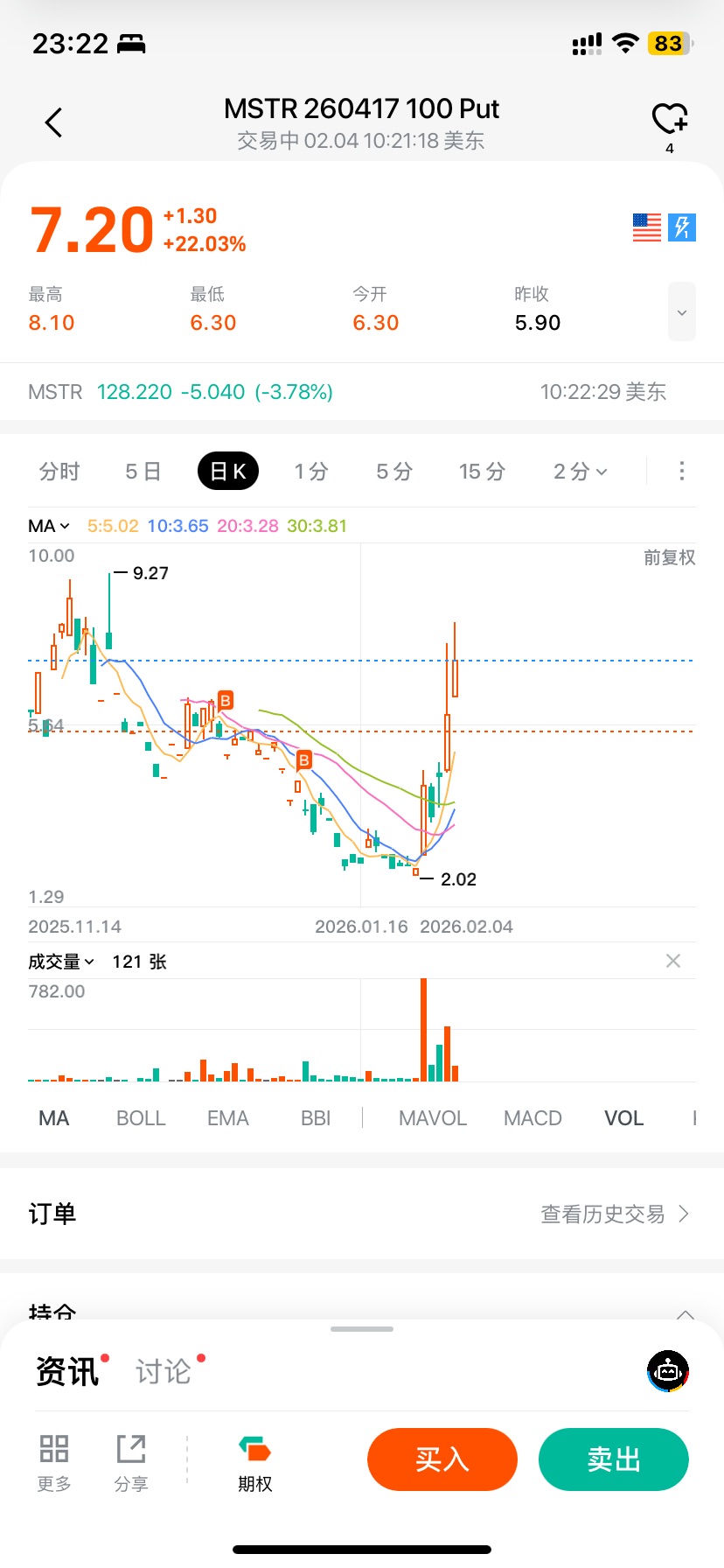Screen dimensions: 724x1568
Task: Switch chart to 分时 view
Action: tap(59, 472)
